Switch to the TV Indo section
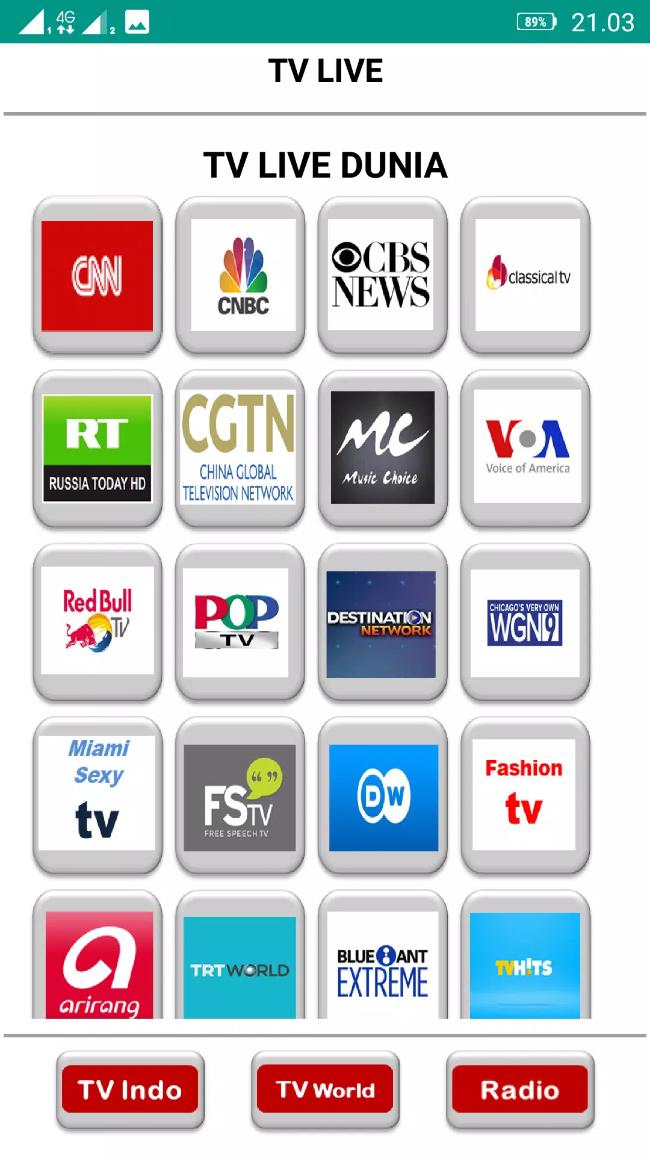The height and width of the screenshot is (1156, 650). point(130,1090)
